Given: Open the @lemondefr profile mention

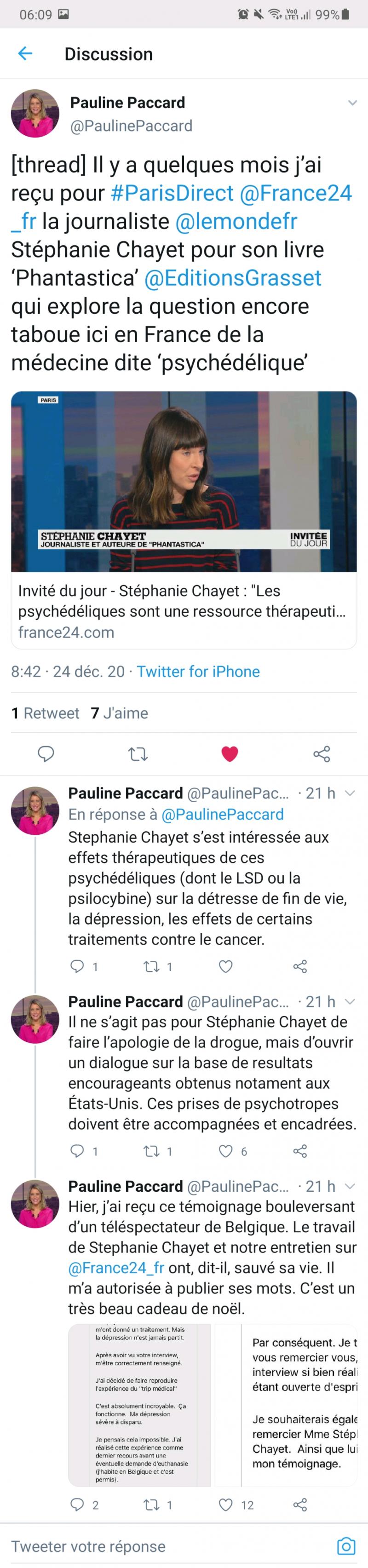Looking at the screenshot, I should coord(236,222).
